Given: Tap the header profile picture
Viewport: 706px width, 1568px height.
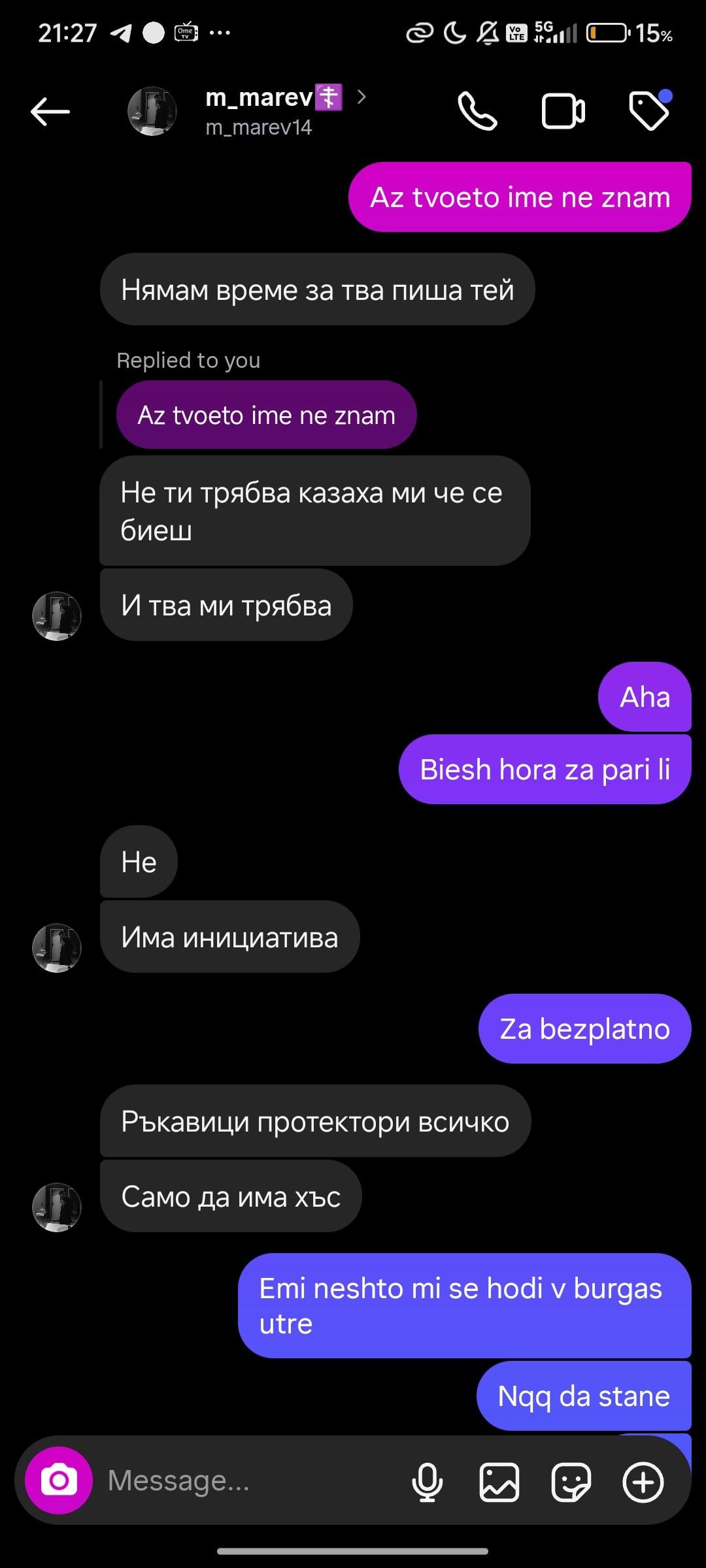Looking at the screenshot, I should (152, 111).
